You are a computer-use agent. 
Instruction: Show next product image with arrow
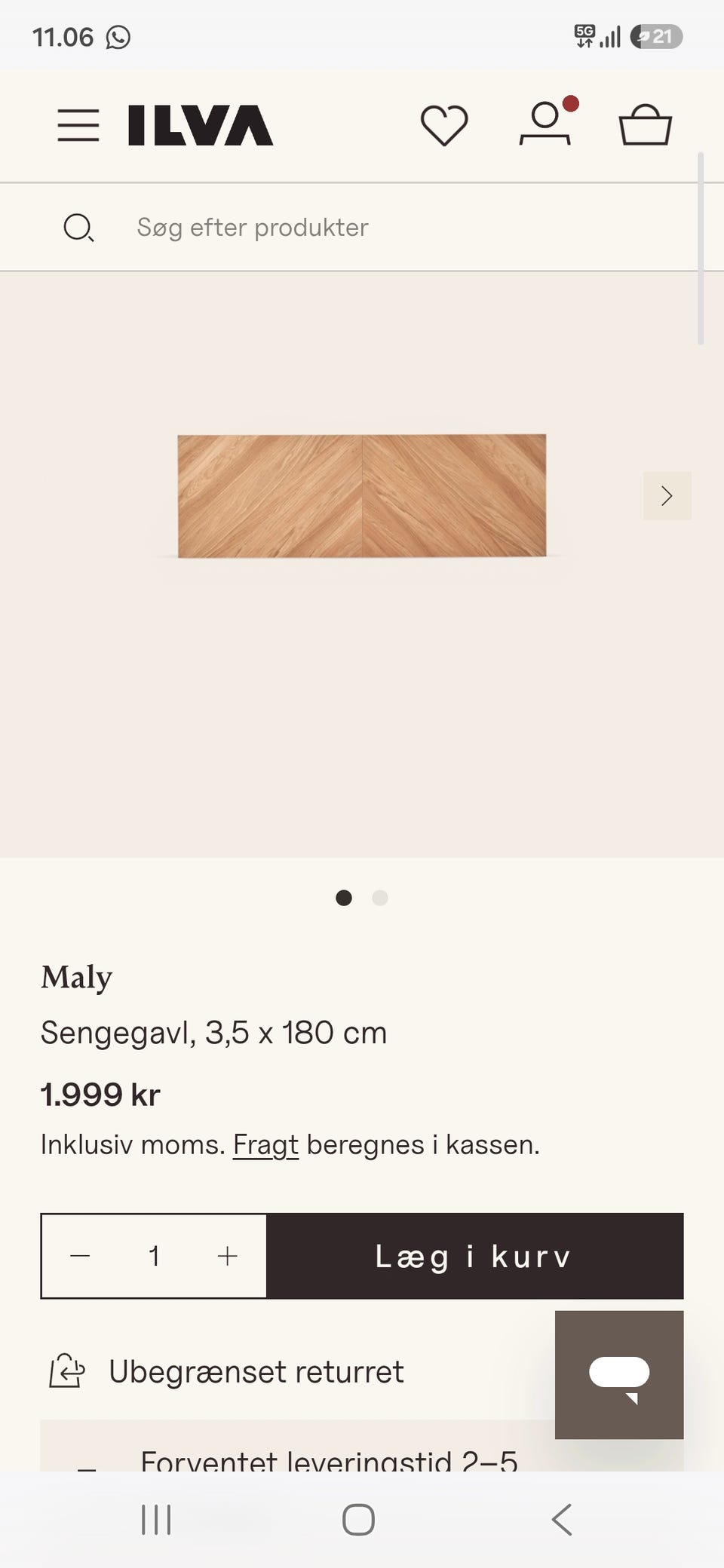(x=667, y=496)
